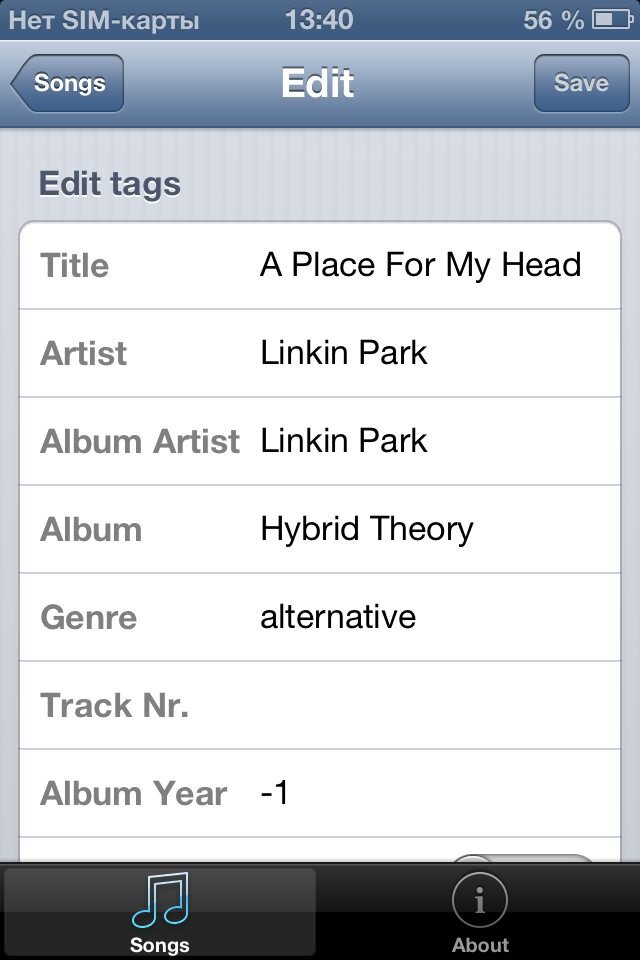Enter a Track Nr. value
The width and height of the screenshot is (640, 960).
click(x=430, y=706)
